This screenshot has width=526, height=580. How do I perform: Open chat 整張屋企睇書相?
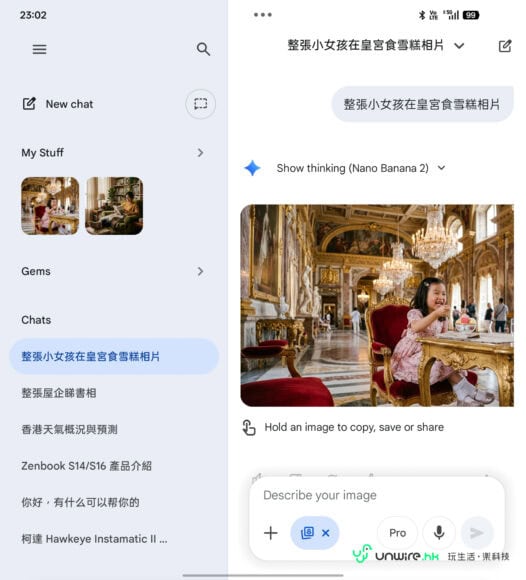pyautogui.click(x=59, y=393)
